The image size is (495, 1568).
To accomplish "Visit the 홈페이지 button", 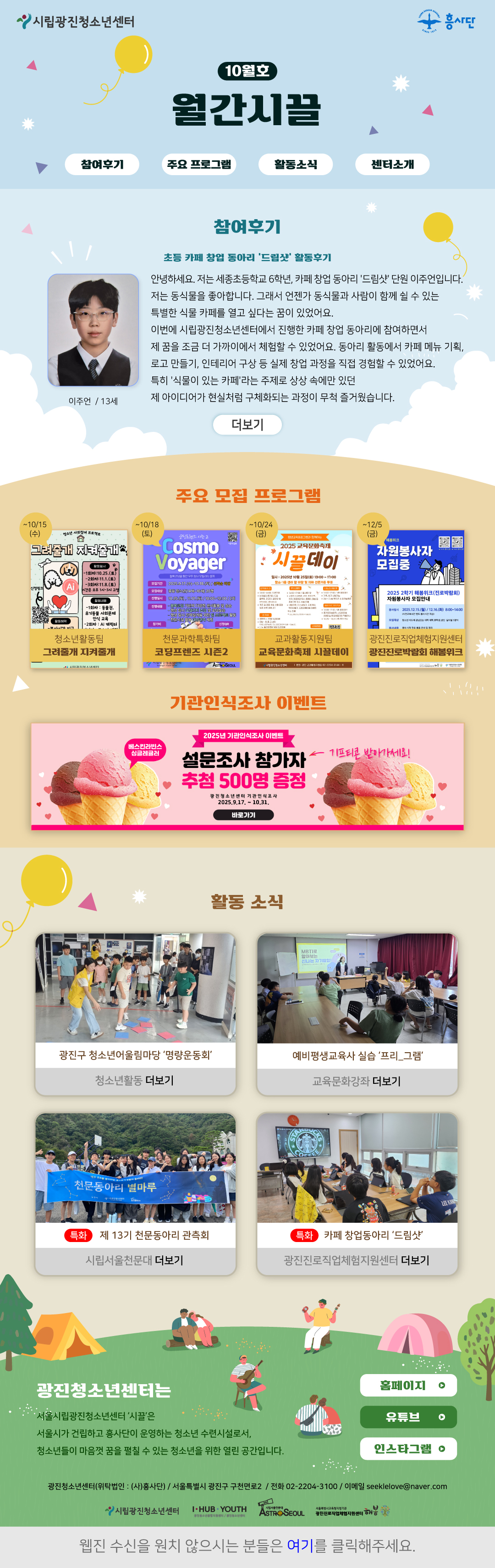I will coord(408,1386).
